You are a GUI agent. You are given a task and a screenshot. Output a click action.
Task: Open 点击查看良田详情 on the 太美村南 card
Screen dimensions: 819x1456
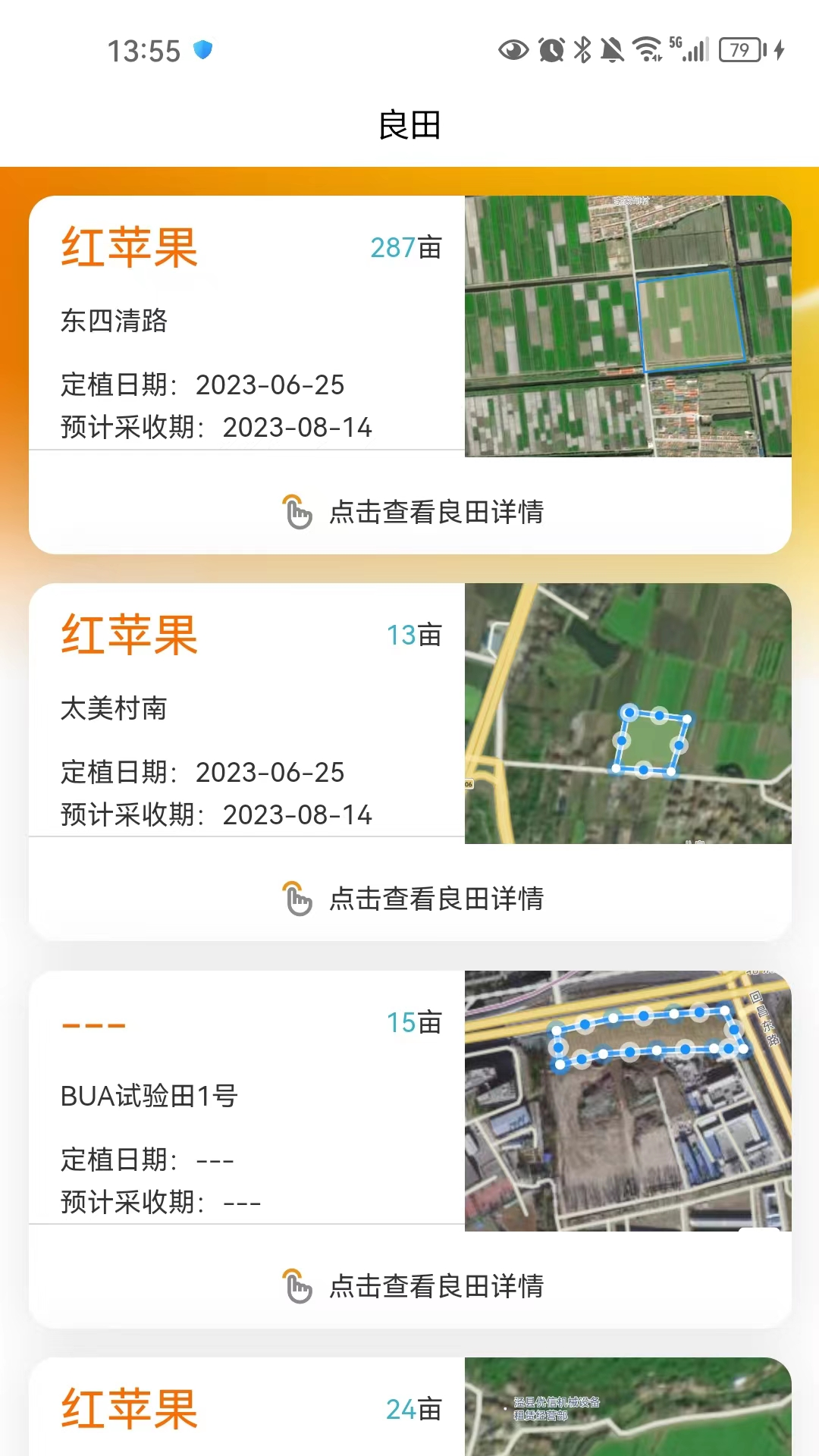[436, 899]
